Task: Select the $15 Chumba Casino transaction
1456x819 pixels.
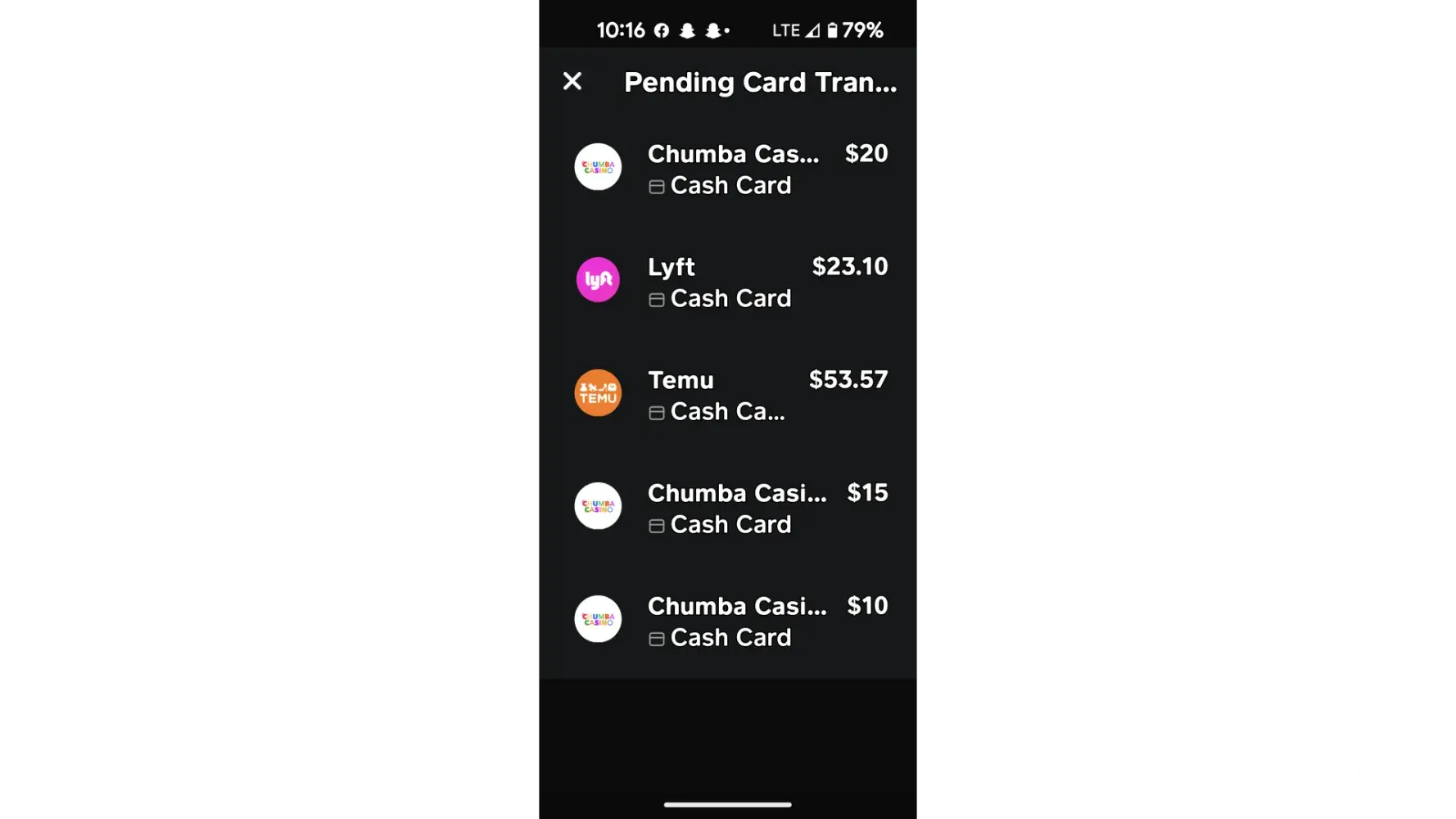Action: click(728, 508)
